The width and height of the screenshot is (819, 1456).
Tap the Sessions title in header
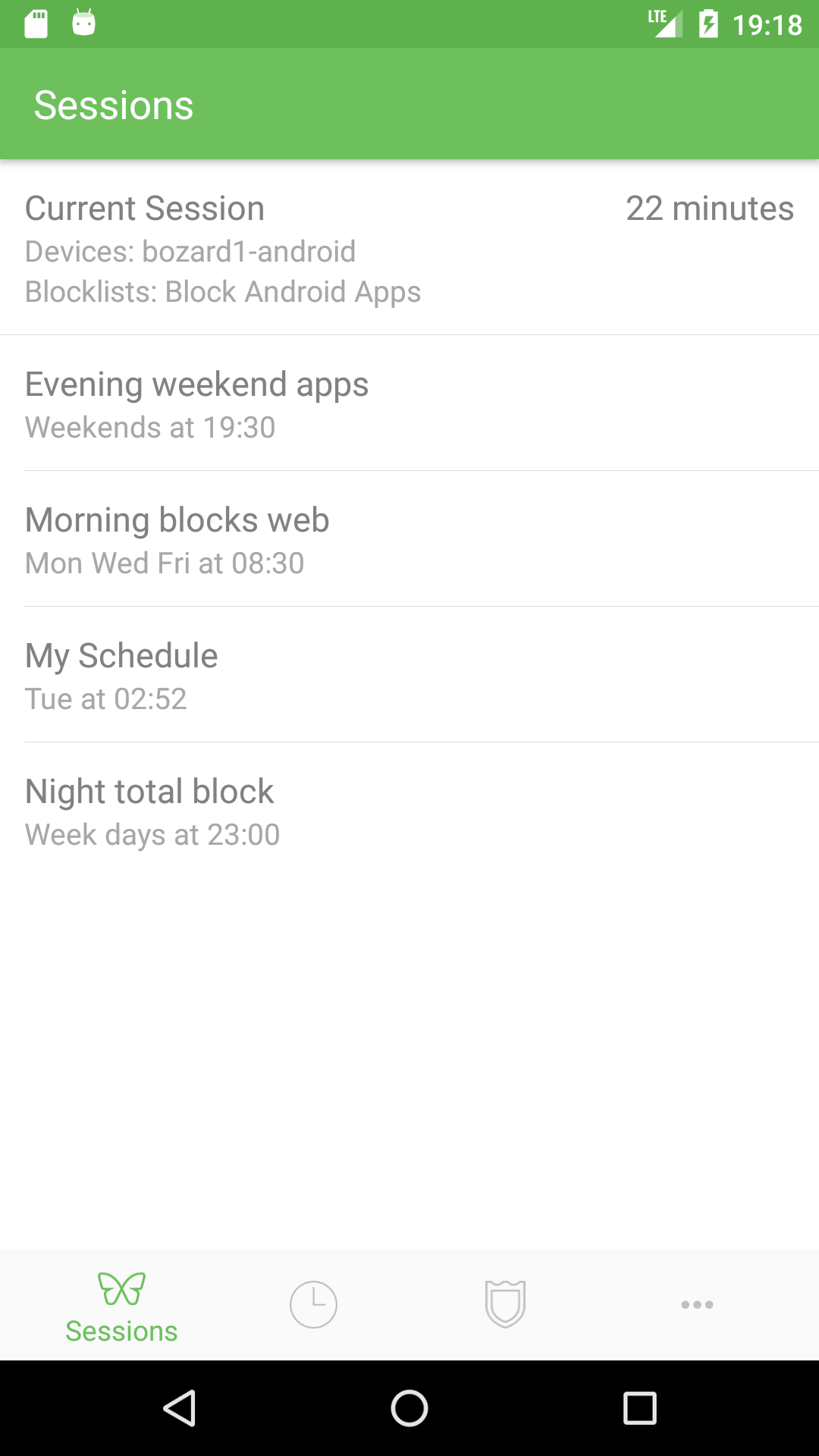[114, 104]
